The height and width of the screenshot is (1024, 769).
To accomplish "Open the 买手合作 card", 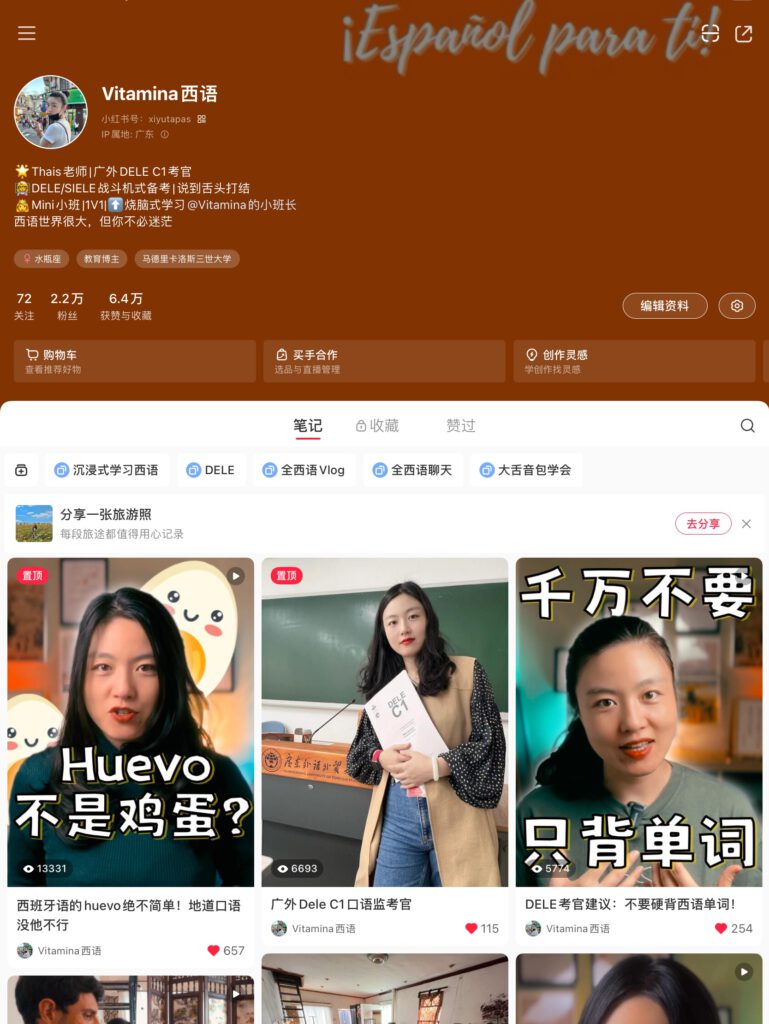I will tap(384, 361).
